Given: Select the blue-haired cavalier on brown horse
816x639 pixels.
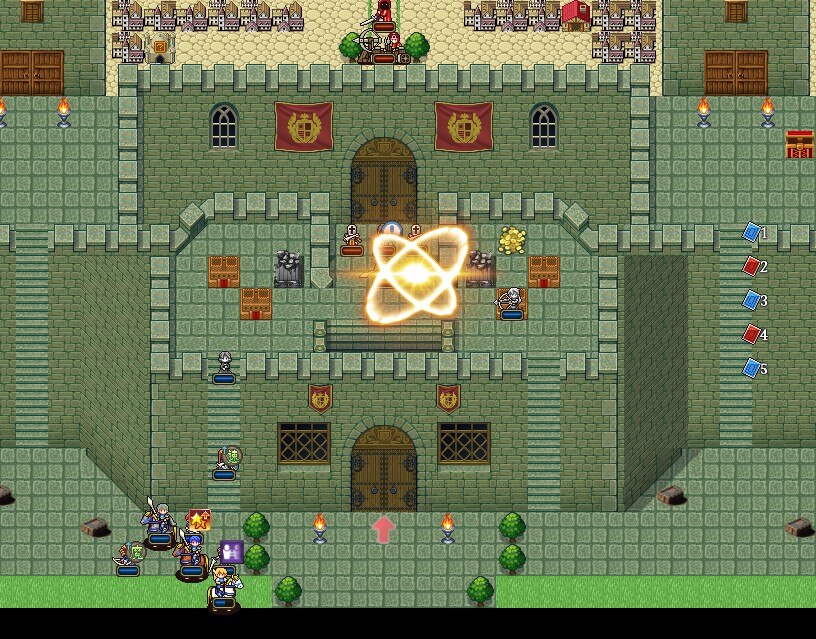Looking at the screenshot, I should 190,556.
